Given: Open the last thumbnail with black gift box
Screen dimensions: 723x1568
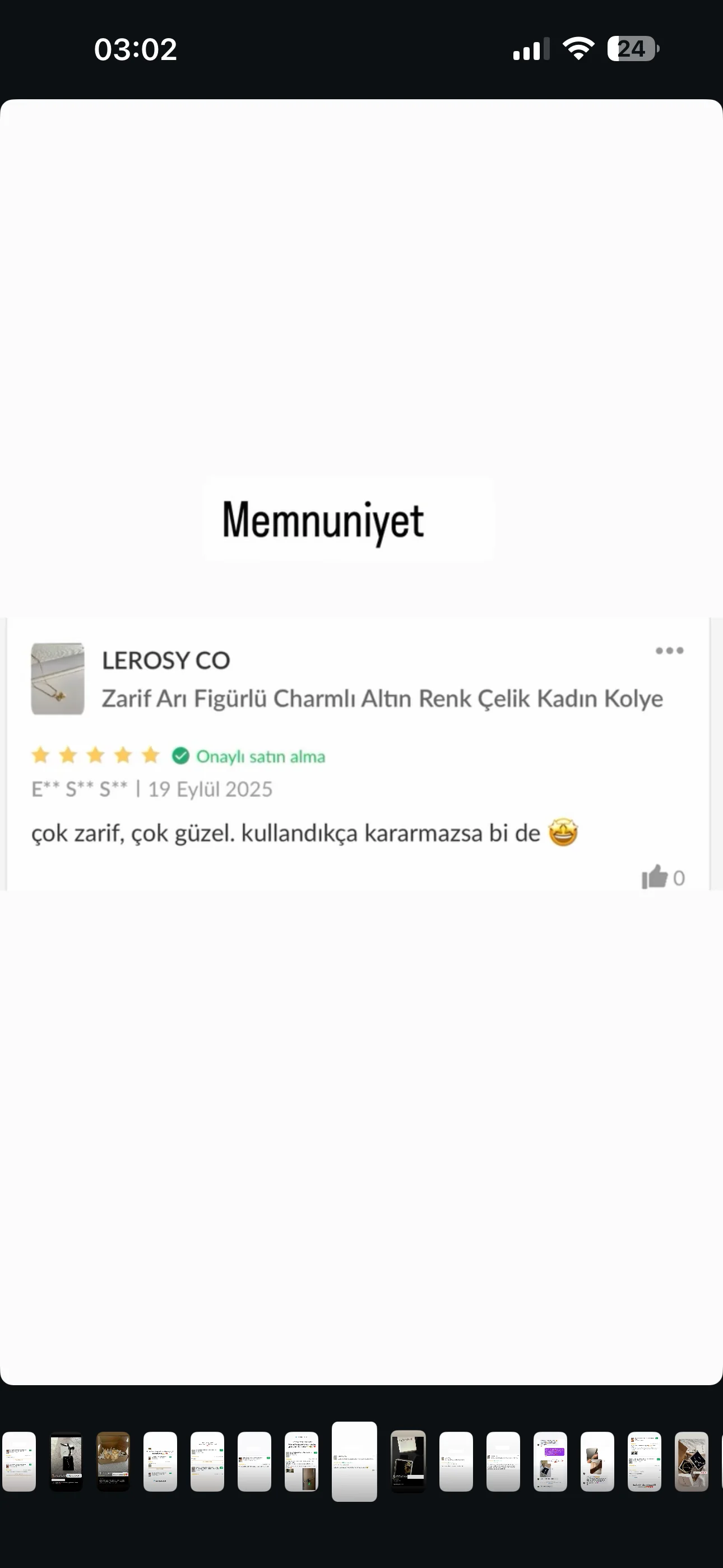Looking at the screenshot, I should (692, 1461).
